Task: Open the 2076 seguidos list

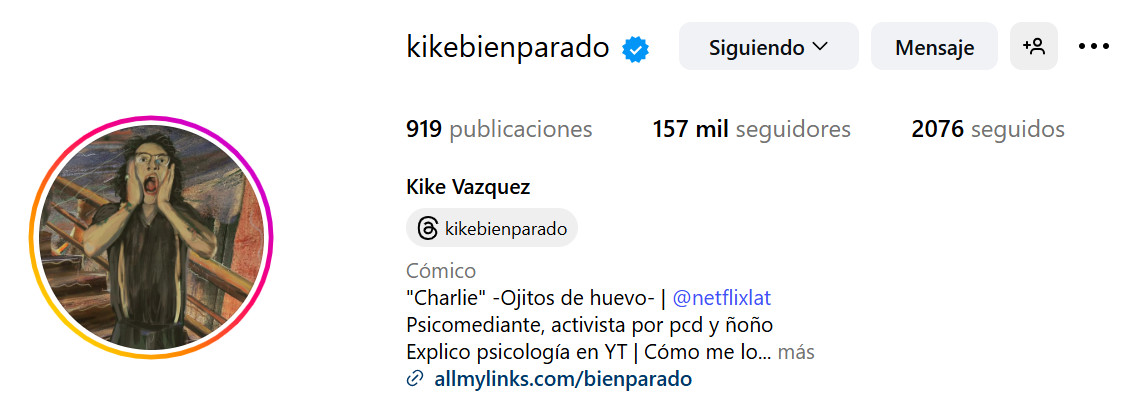Action: [987, 129]
